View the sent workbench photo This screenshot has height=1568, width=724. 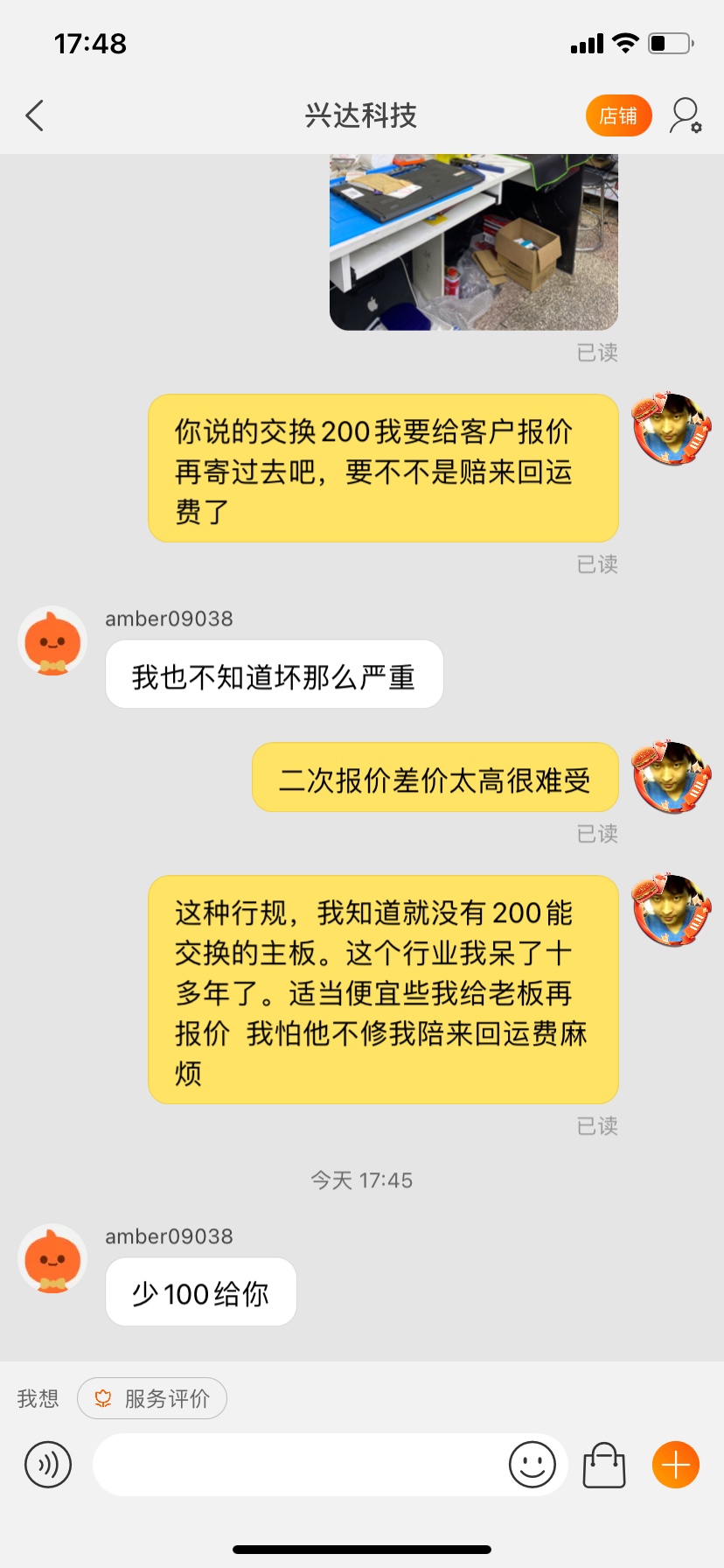point(473,241)
